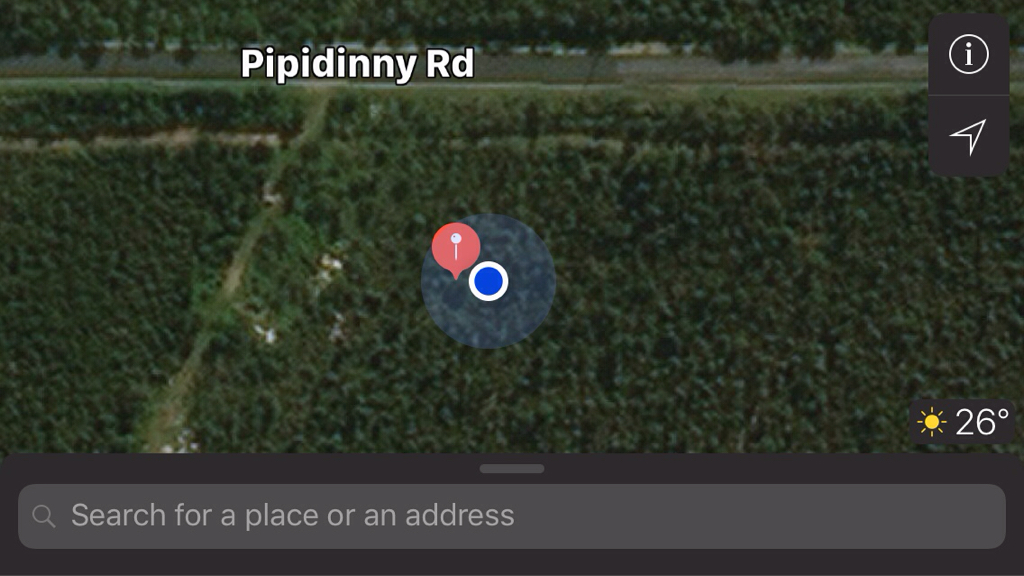Open the 26° weather widget
The width and height of the screenshot is (1024, 576).
[962, 422]
